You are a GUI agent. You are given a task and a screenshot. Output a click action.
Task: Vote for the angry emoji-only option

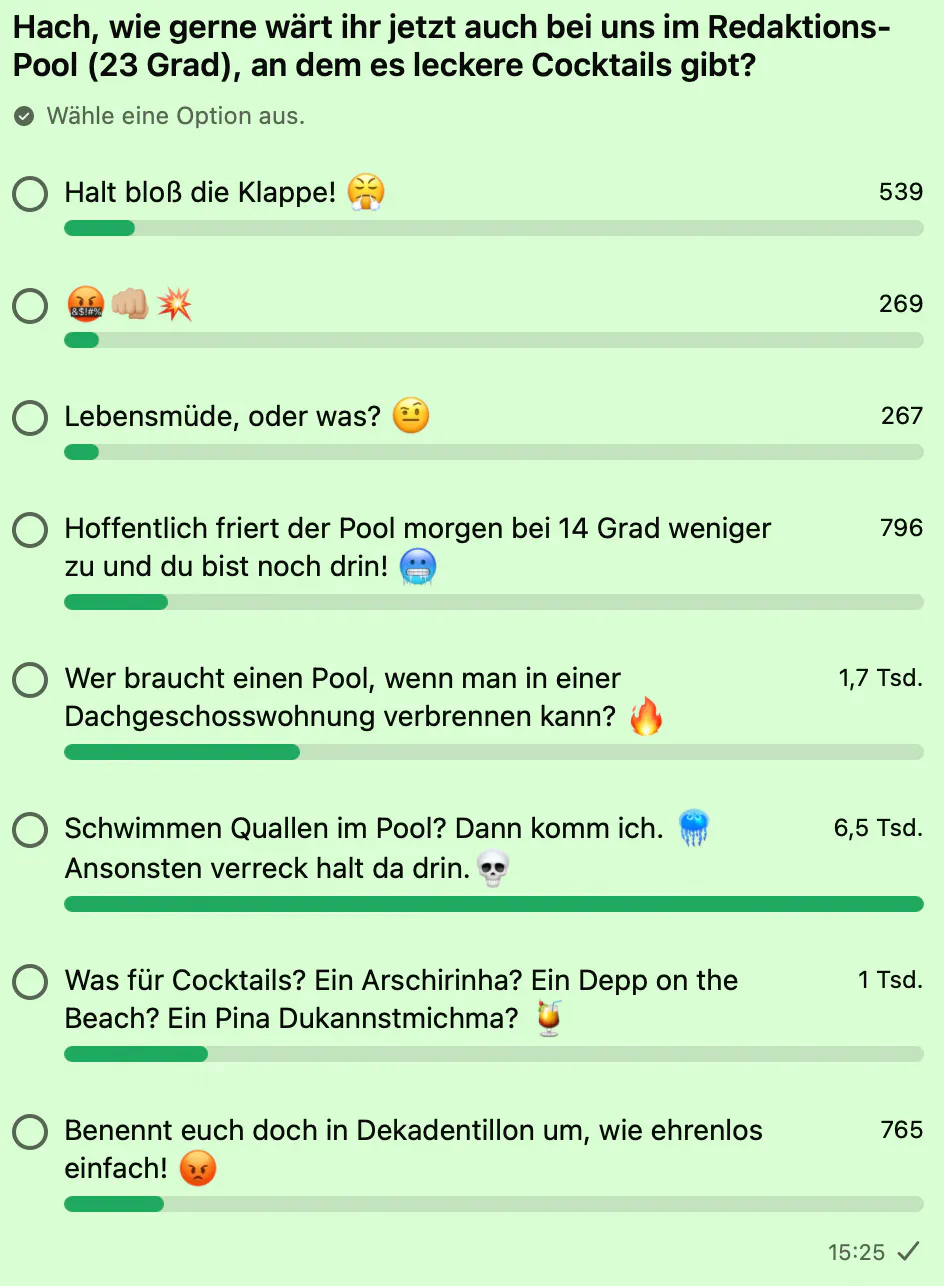pyautogui.click(x=30, y=306)
